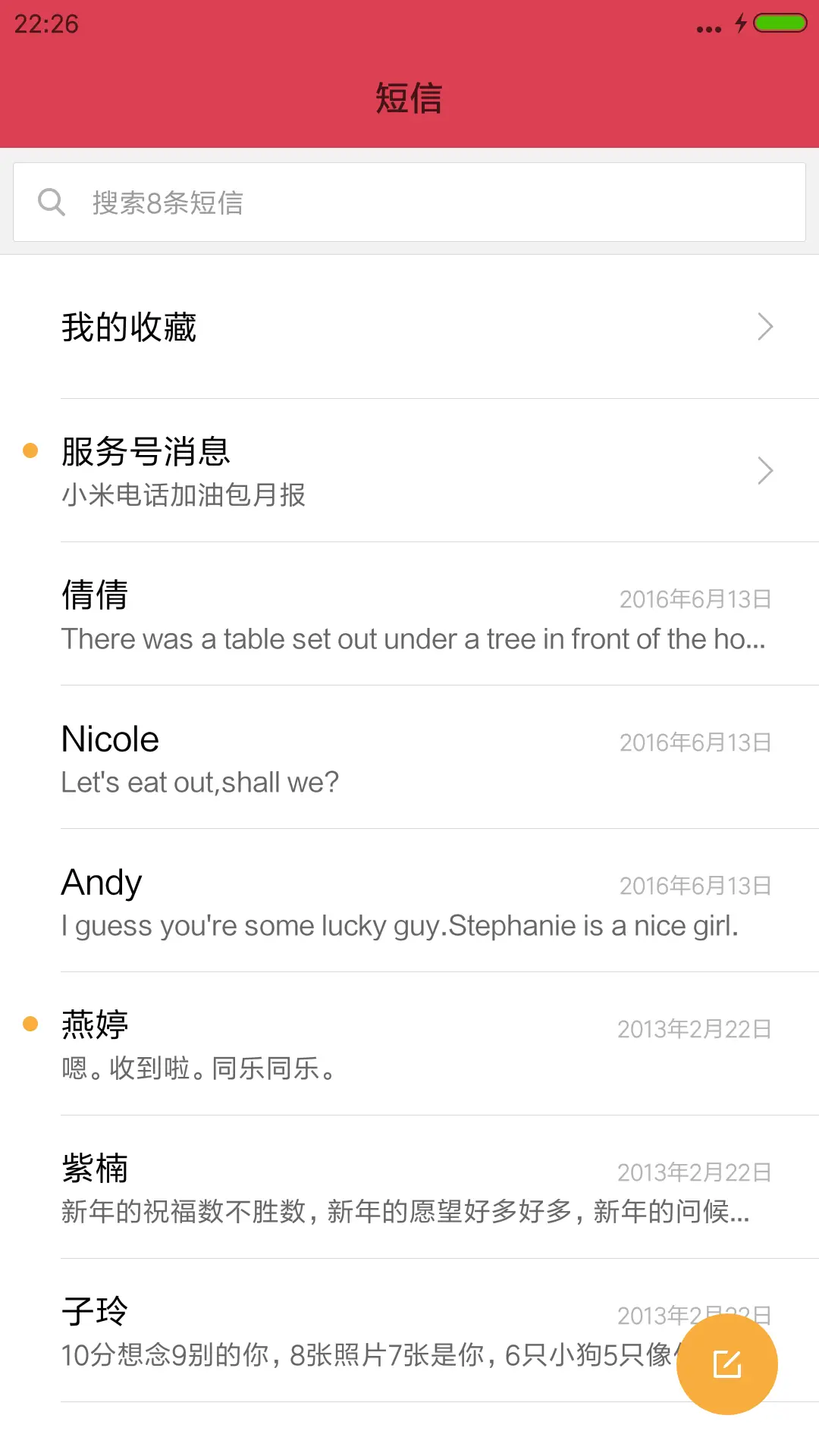Open the conversation with Nicole
The width and height of the screenshot is (819, 1456).
tap(409, 758)
